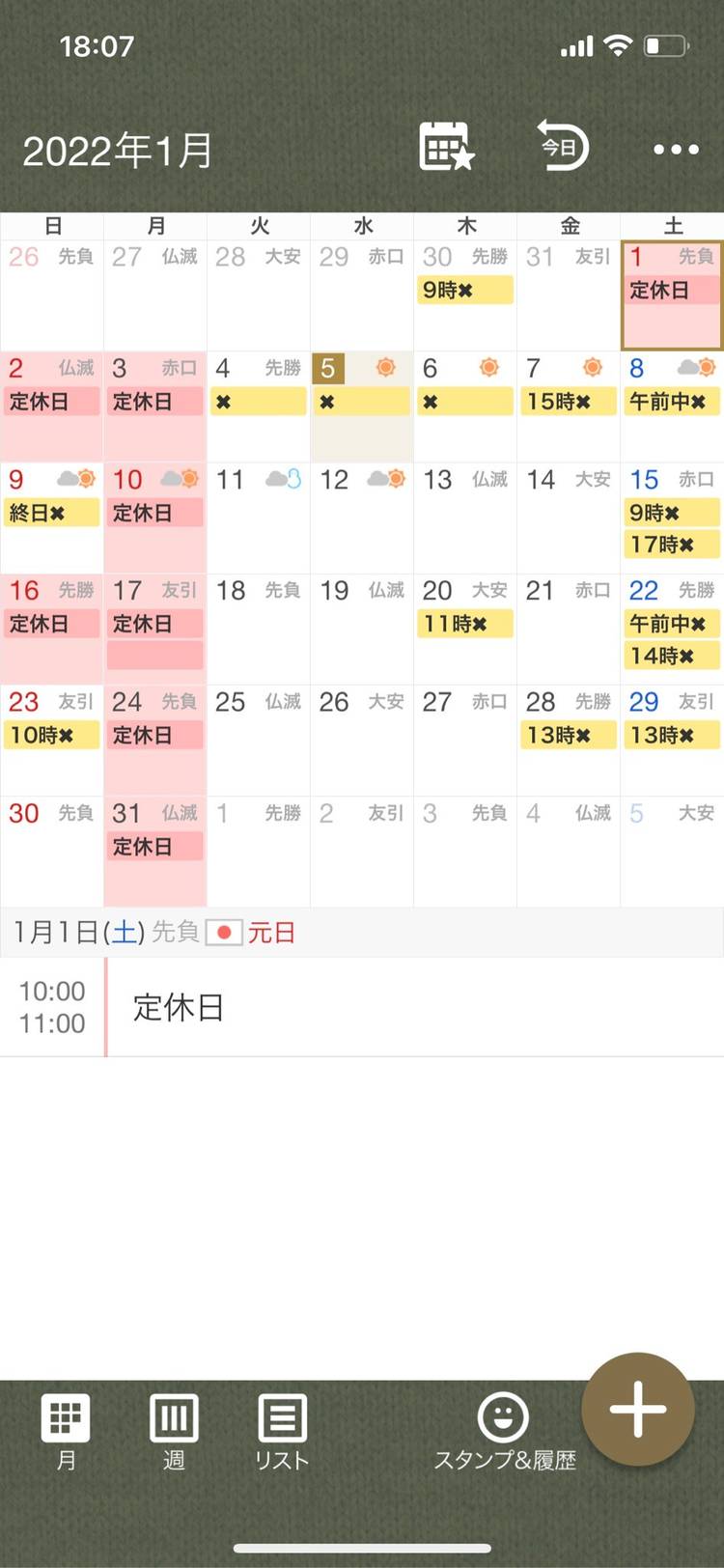Open スタンプ&履歴 tab
Image resolution: width=724 pixels, height=1568 pixels.
tap(504, 1431)
